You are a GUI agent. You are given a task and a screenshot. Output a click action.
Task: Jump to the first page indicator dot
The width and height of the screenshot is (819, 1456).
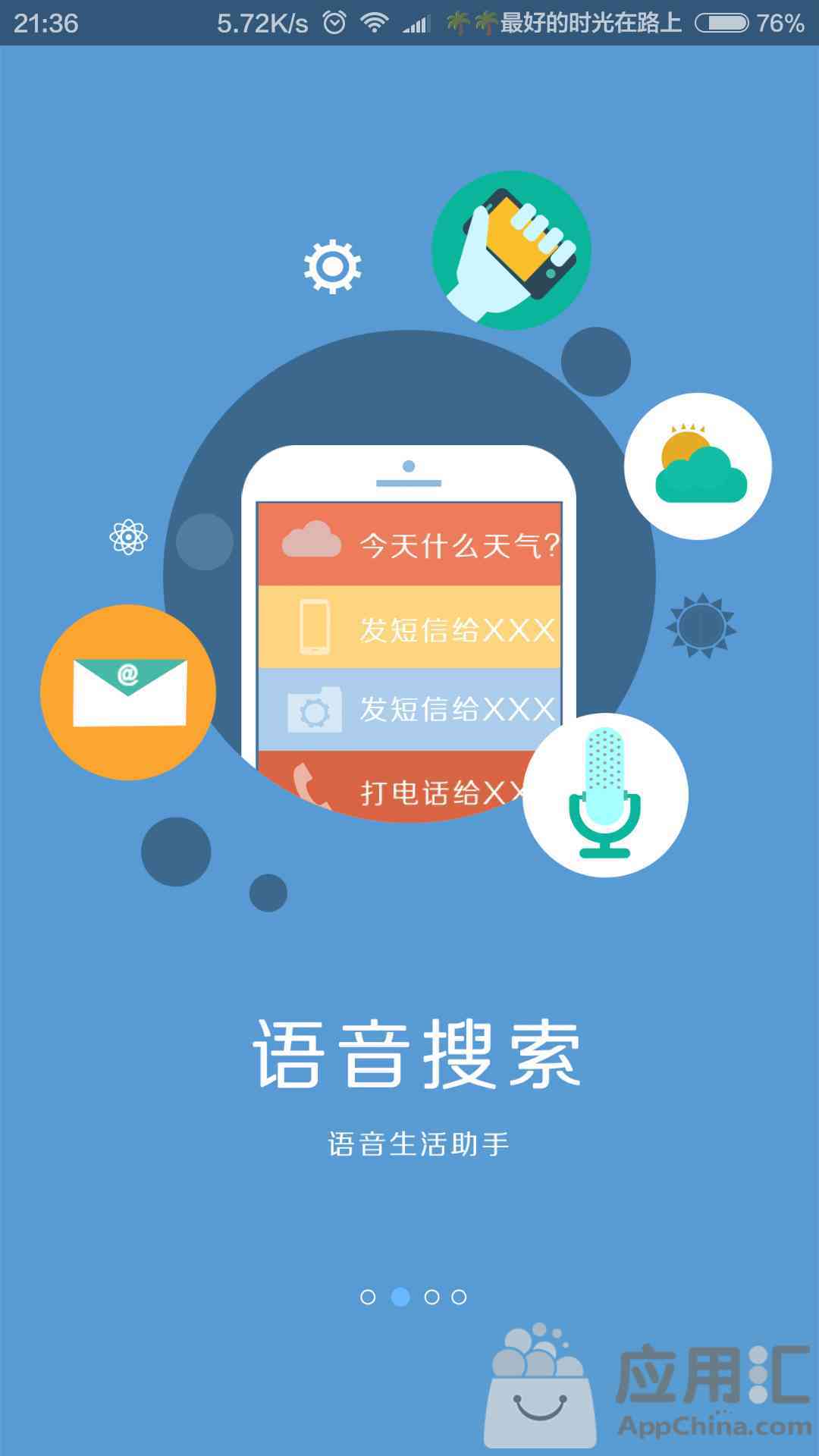pyautogui.click(x=368, y=1297)
